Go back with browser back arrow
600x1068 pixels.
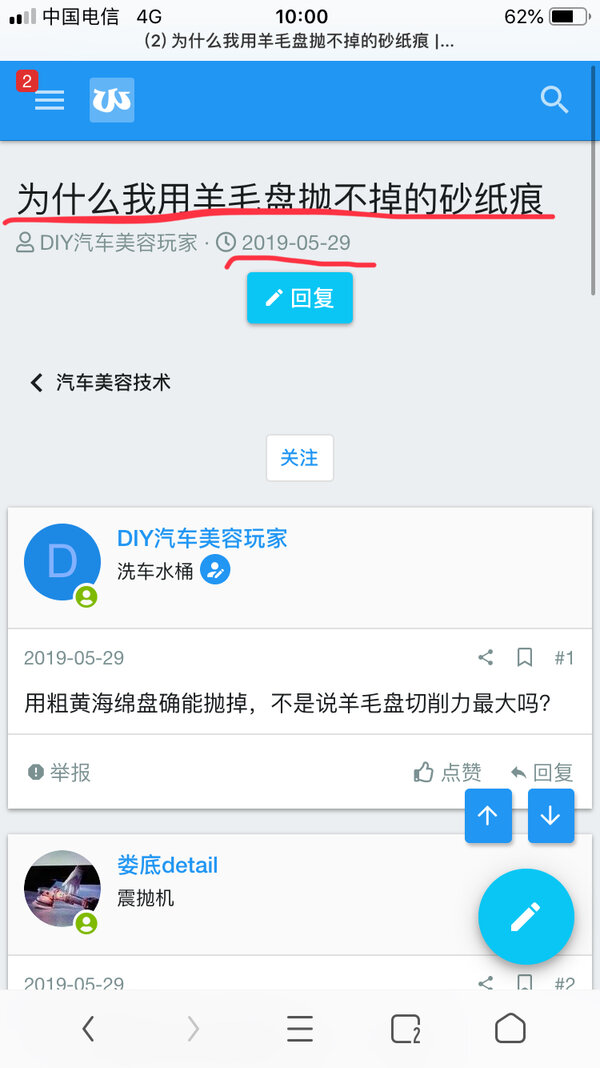pyautogui.click(x=88, y=1029)
